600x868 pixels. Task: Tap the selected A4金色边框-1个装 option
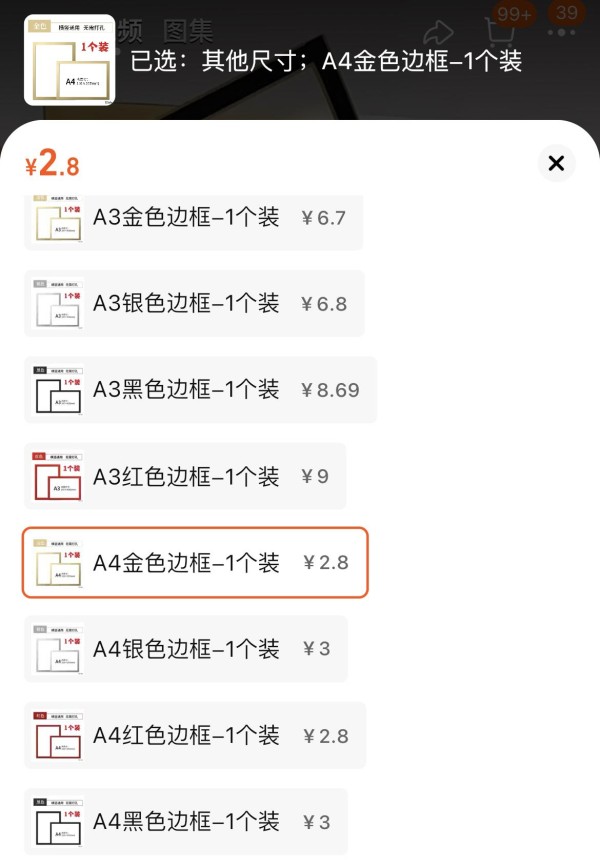point(196,563)
